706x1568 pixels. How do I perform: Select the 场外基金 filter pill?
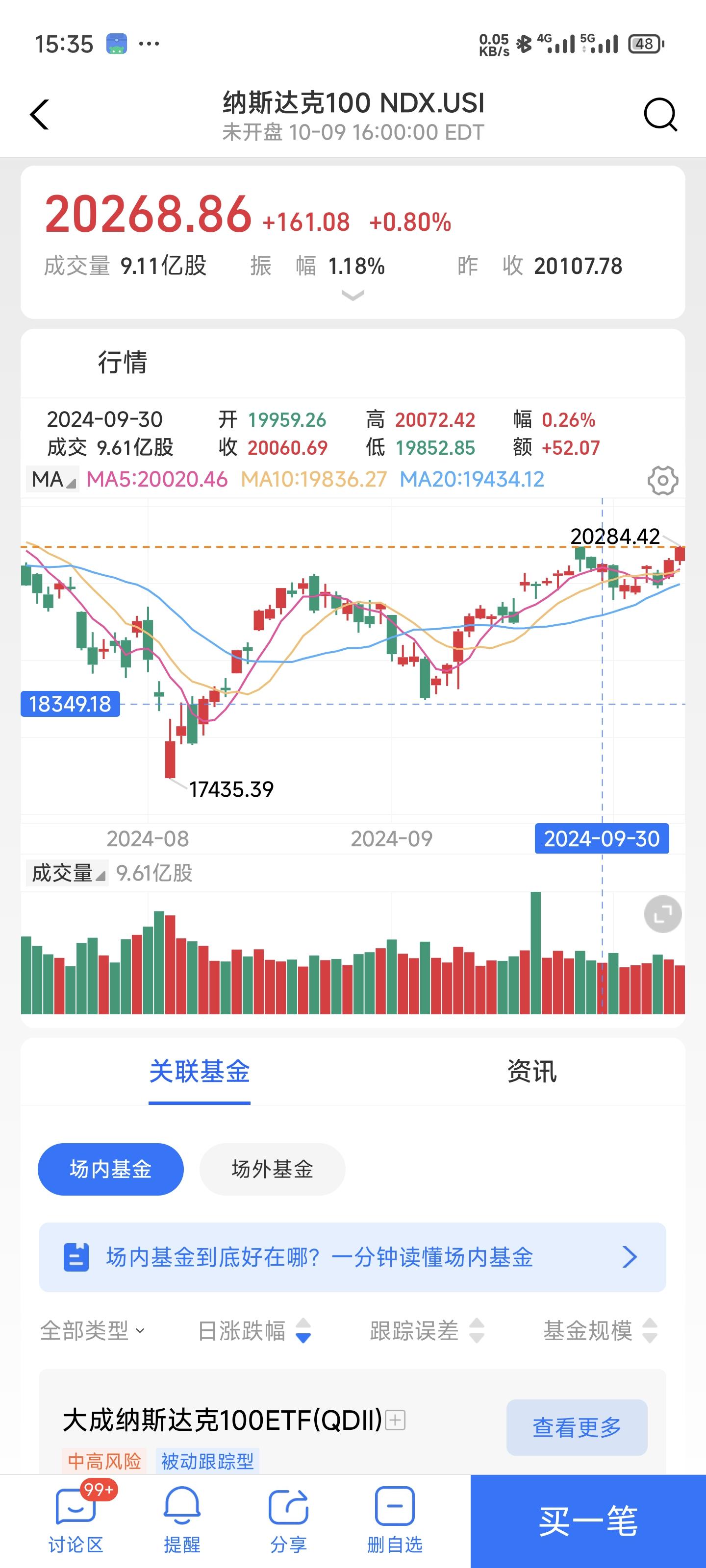pos(272,1169)
